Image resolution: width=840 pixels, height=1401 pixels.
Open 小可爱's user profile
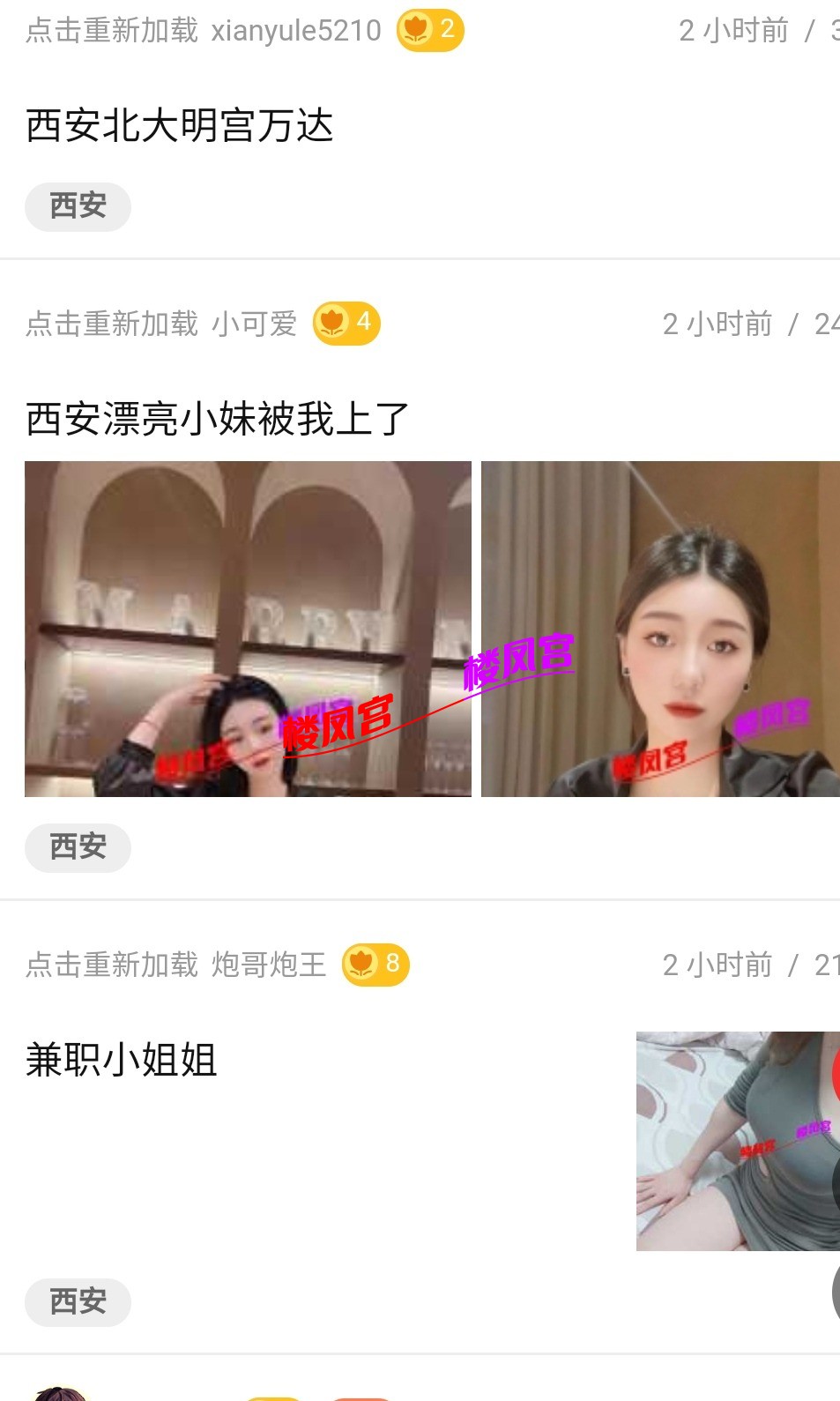coord(254,324)
